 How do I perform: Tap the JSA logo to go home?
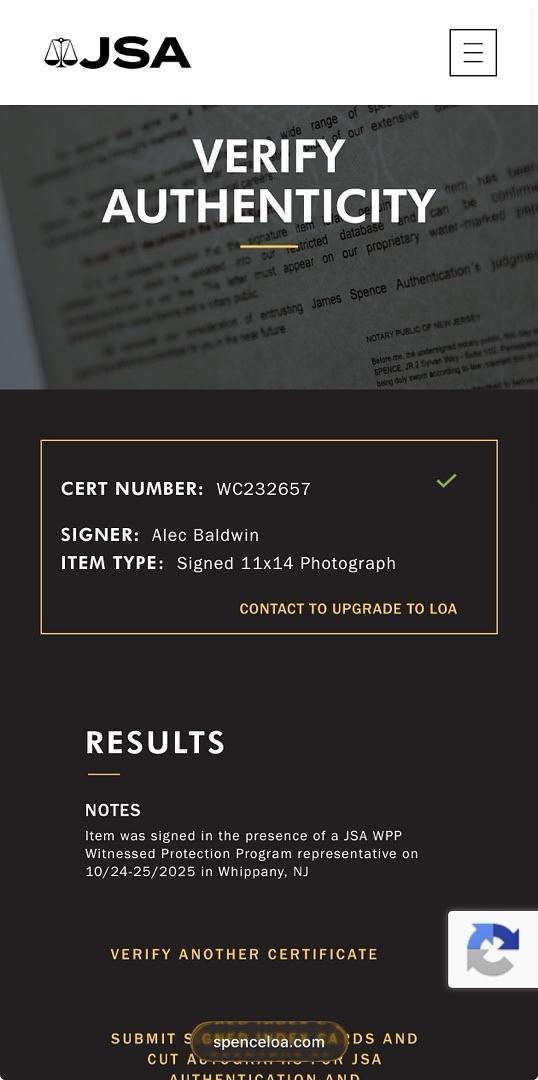[117, 53]
